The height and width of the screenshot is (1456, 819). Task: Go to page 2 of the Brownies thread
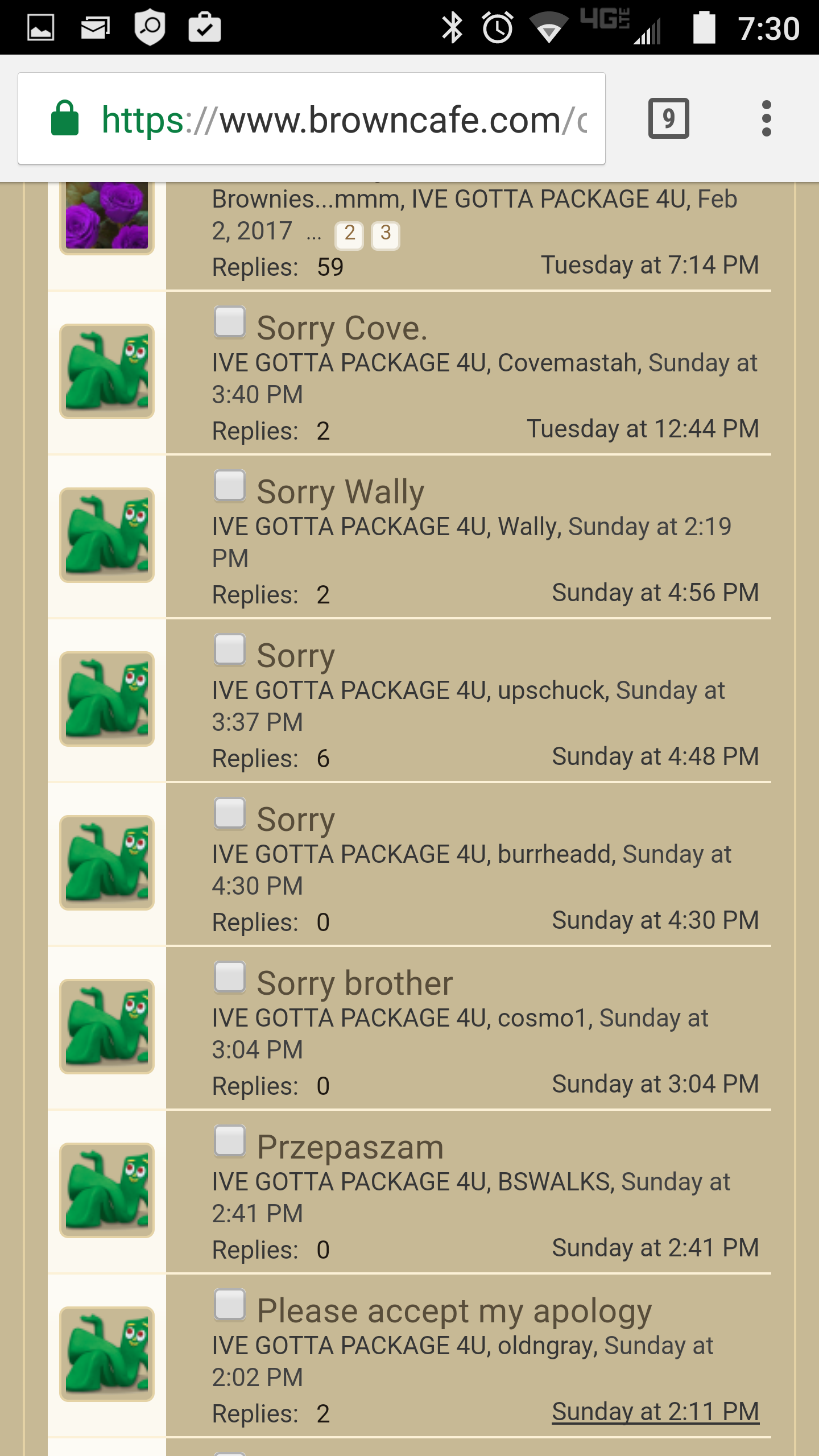(349, 234)
